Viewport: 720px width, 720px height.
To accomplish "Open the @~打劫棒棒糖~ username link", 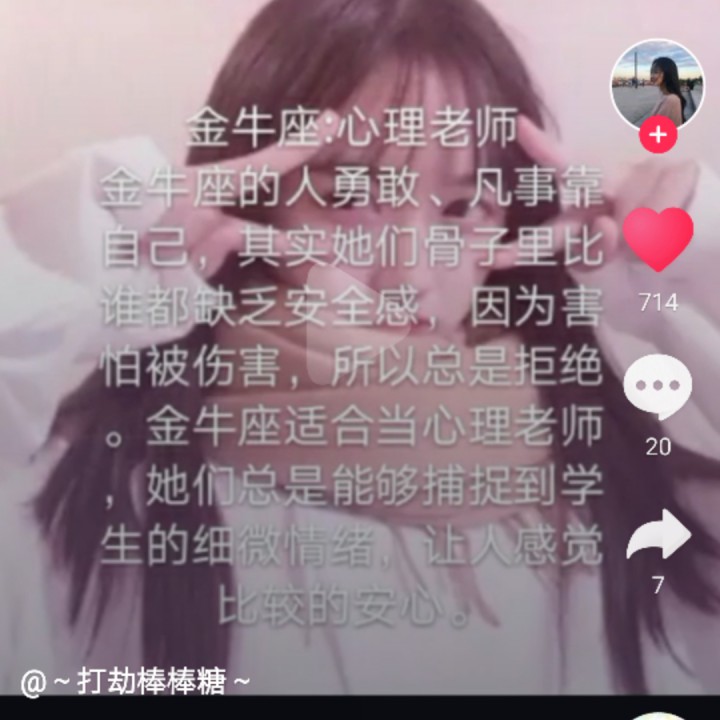I will point(136,682).
